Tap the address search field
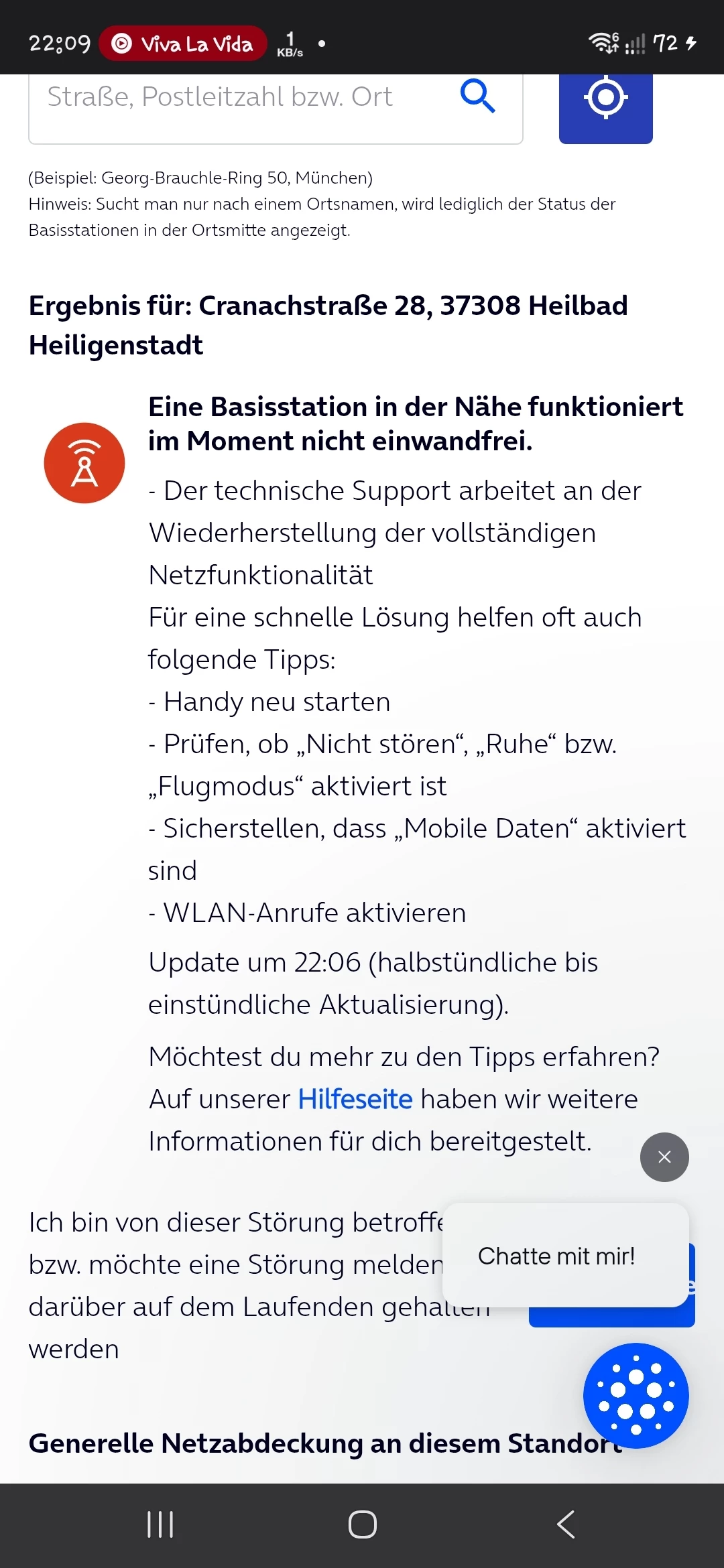 coord(276,107)
